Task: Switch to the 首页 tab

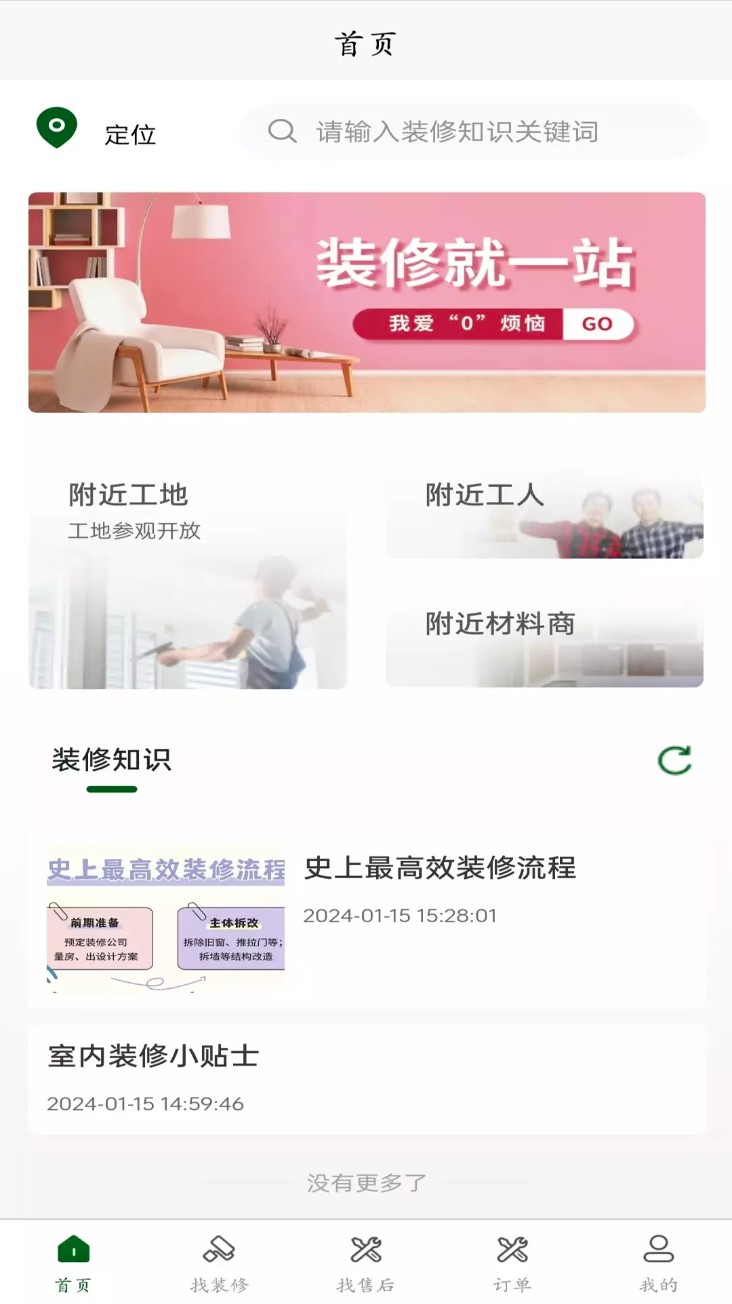Action: (73, 1263)
